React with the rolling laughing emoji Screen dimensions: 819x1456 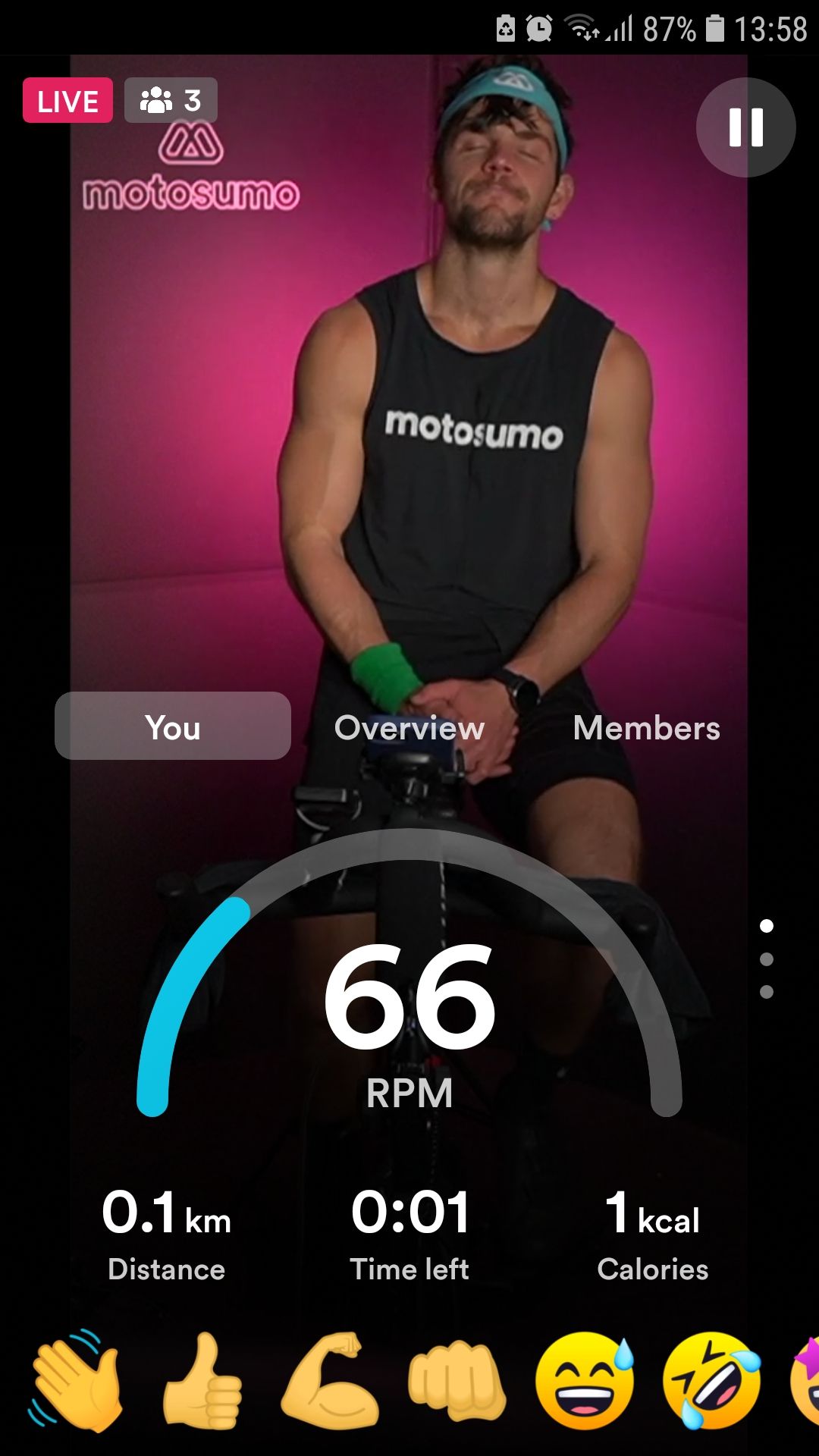tap(711, 1382)
